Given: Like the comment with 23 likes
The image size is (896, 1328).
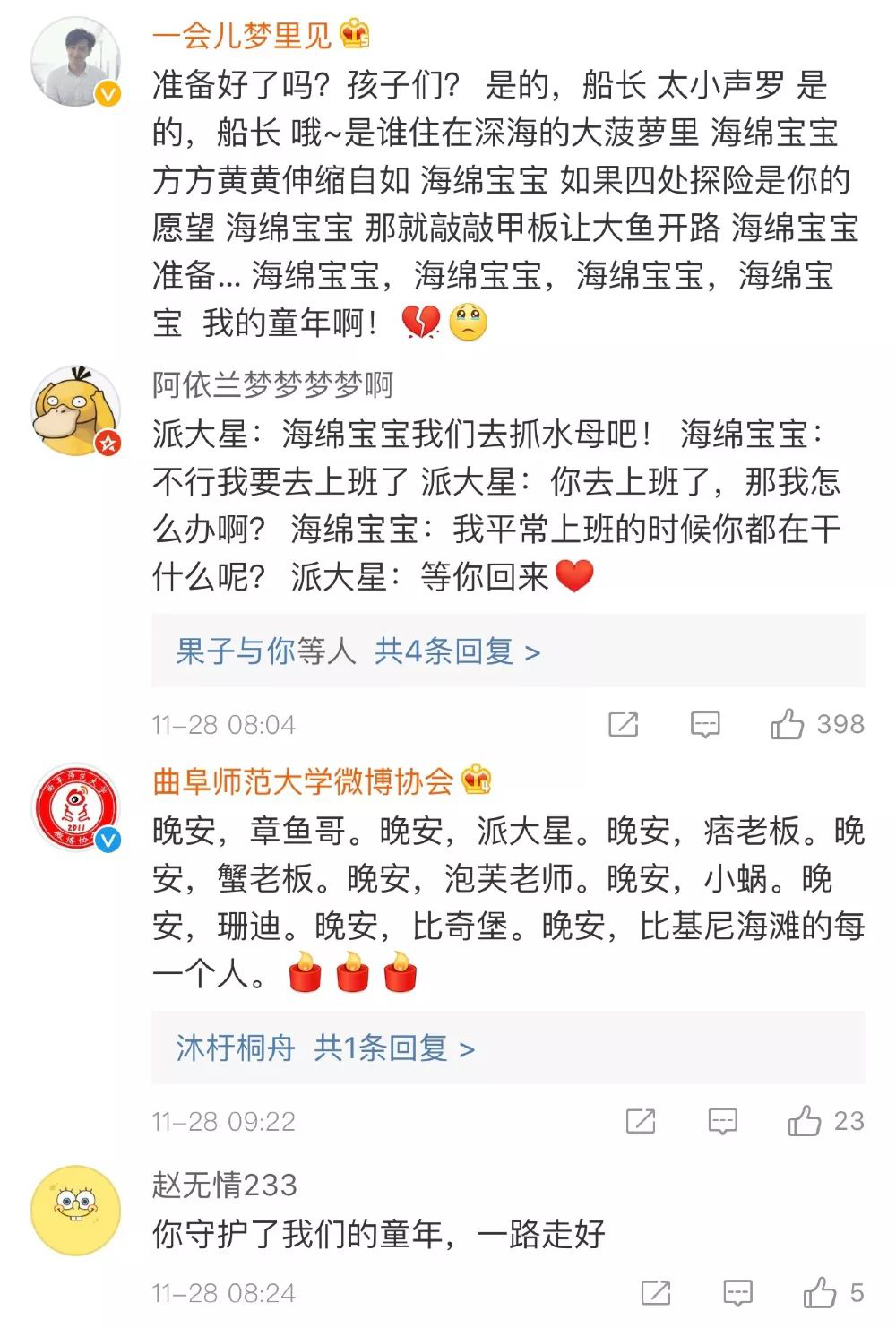Looking at the screenshot, I should 805,1121.
